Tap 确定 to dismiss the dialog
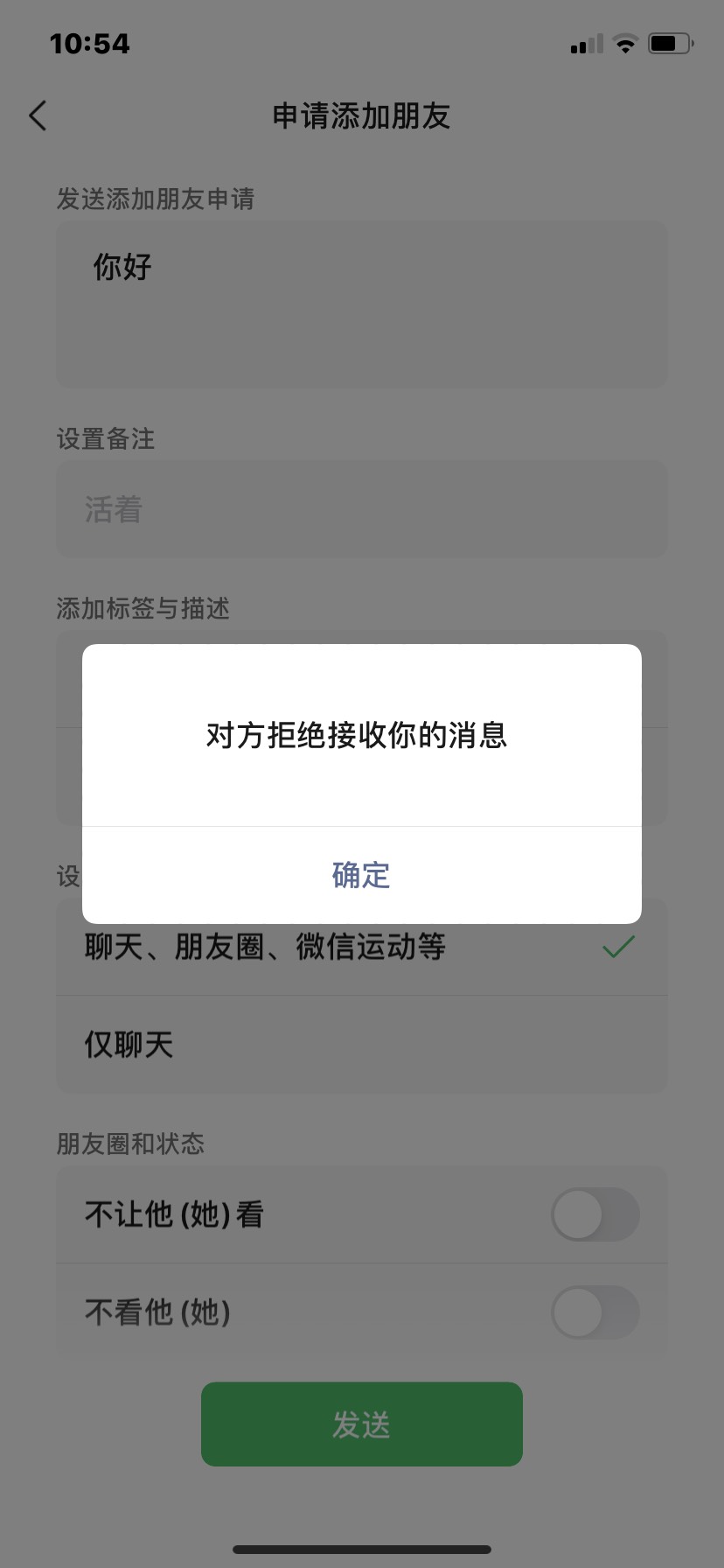The height and width of the screenshot is (1568, 724). [x=361, y=875]
